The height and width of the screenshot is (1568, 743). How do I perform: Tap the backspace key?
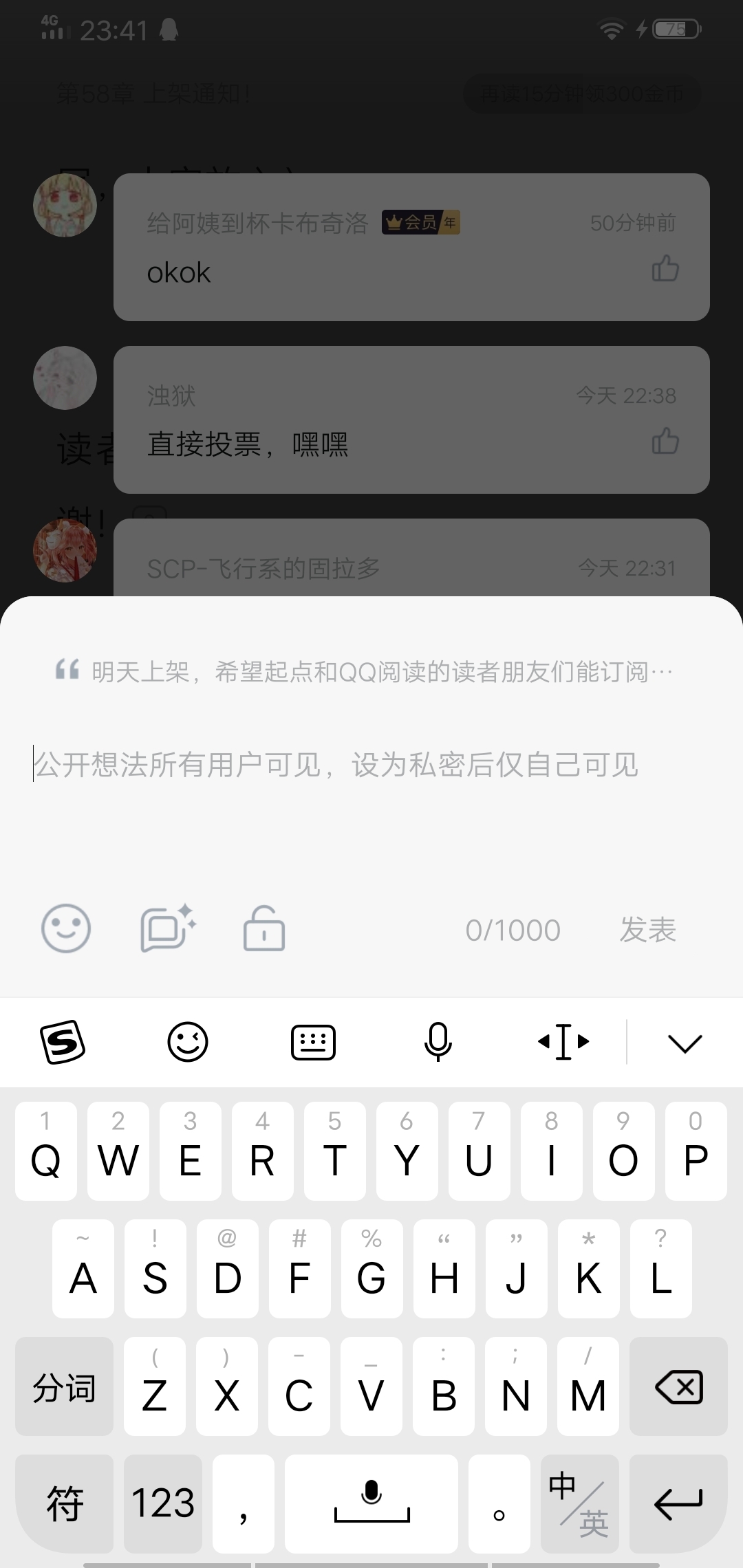tap(678, 1386)
